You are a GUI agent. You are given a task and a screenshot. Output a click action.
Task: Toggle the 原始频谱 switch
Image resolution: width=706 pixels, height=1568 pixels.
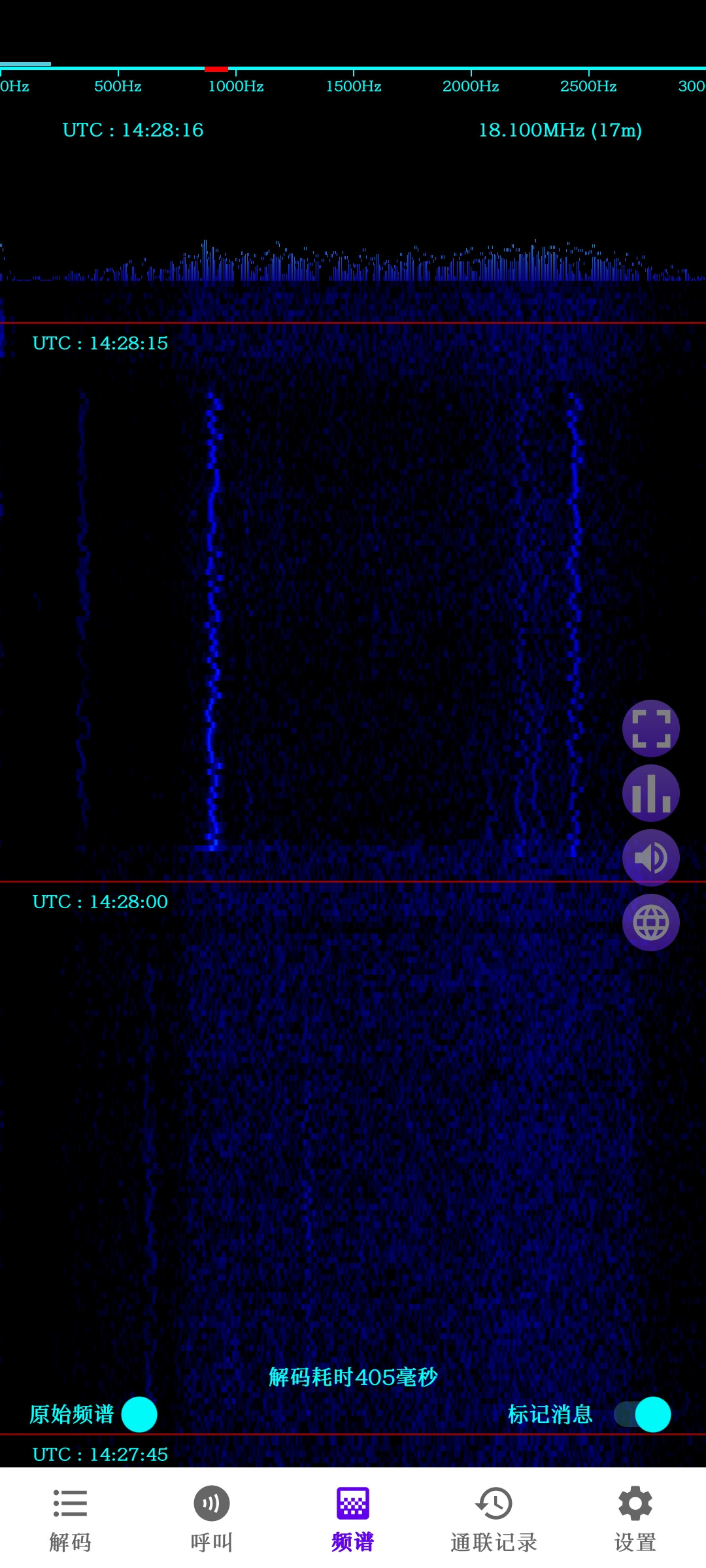(x=139, y=1414)
